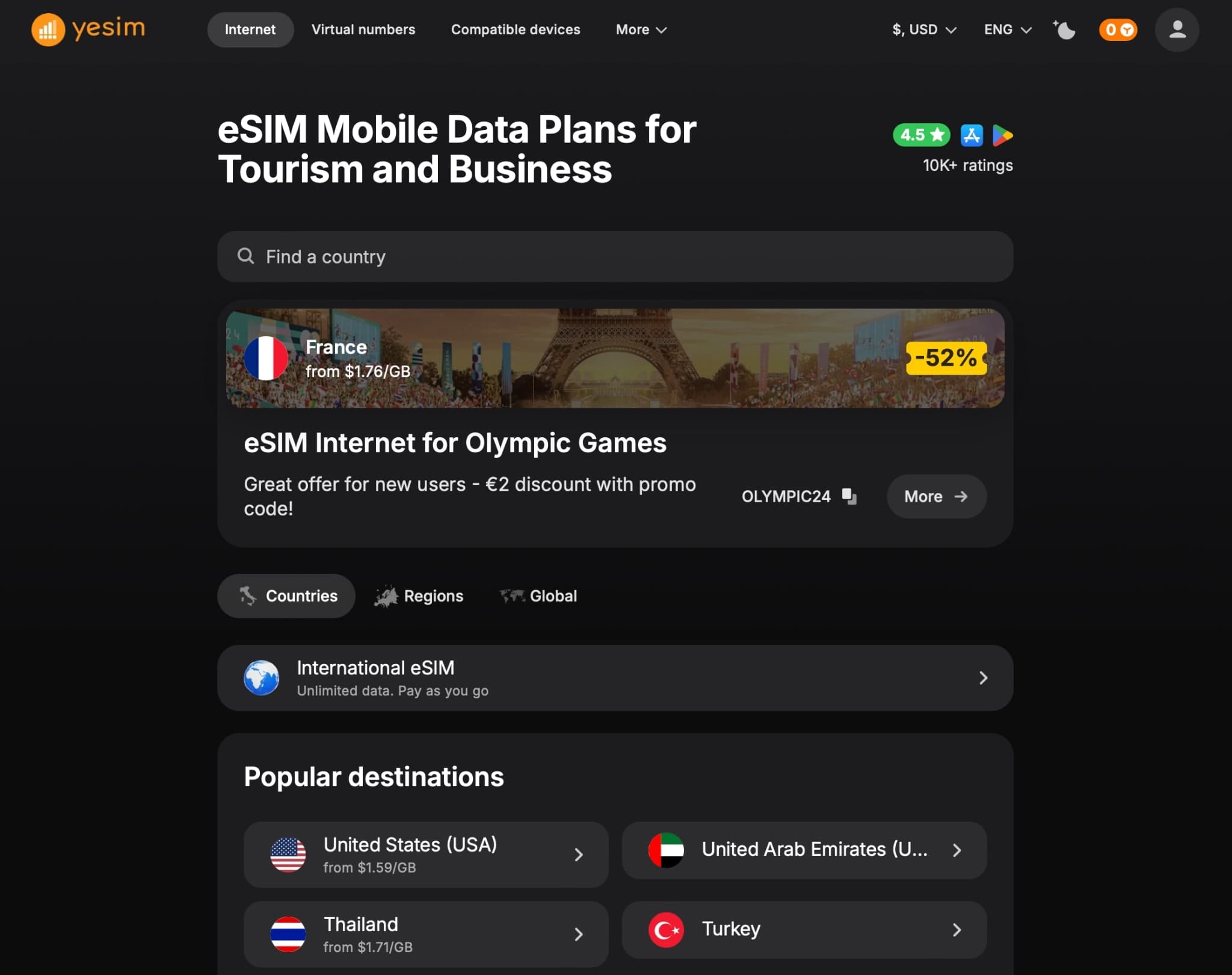Viewport: 1232px width, 975px height.
Task: Expand the More menu in the header
Action: (641, 29)
